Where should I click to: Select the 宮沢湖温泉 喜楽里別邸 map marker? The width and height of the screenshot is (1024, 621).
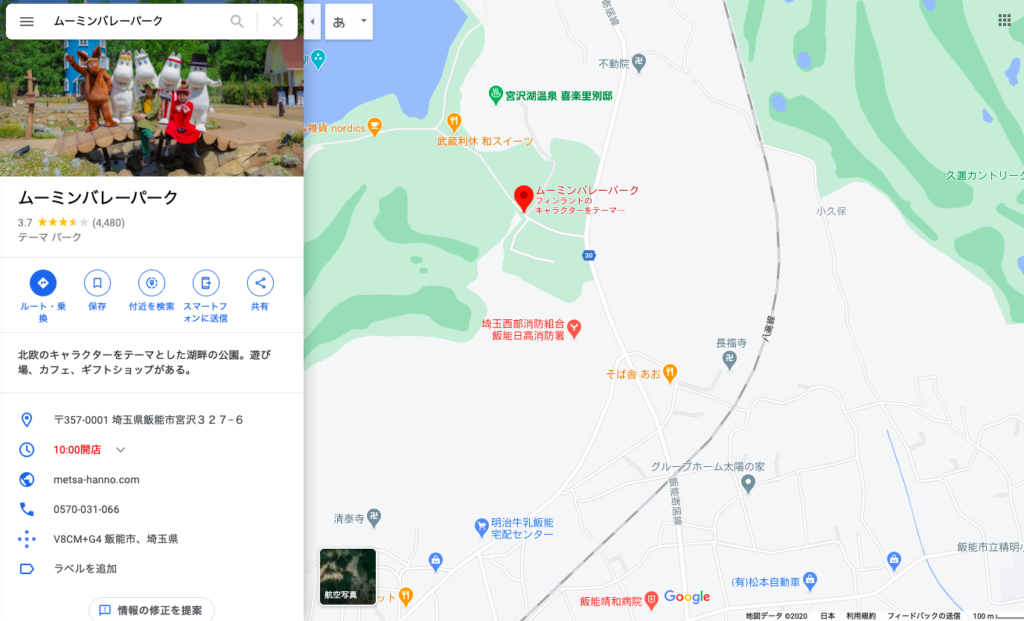click(494, 95)
